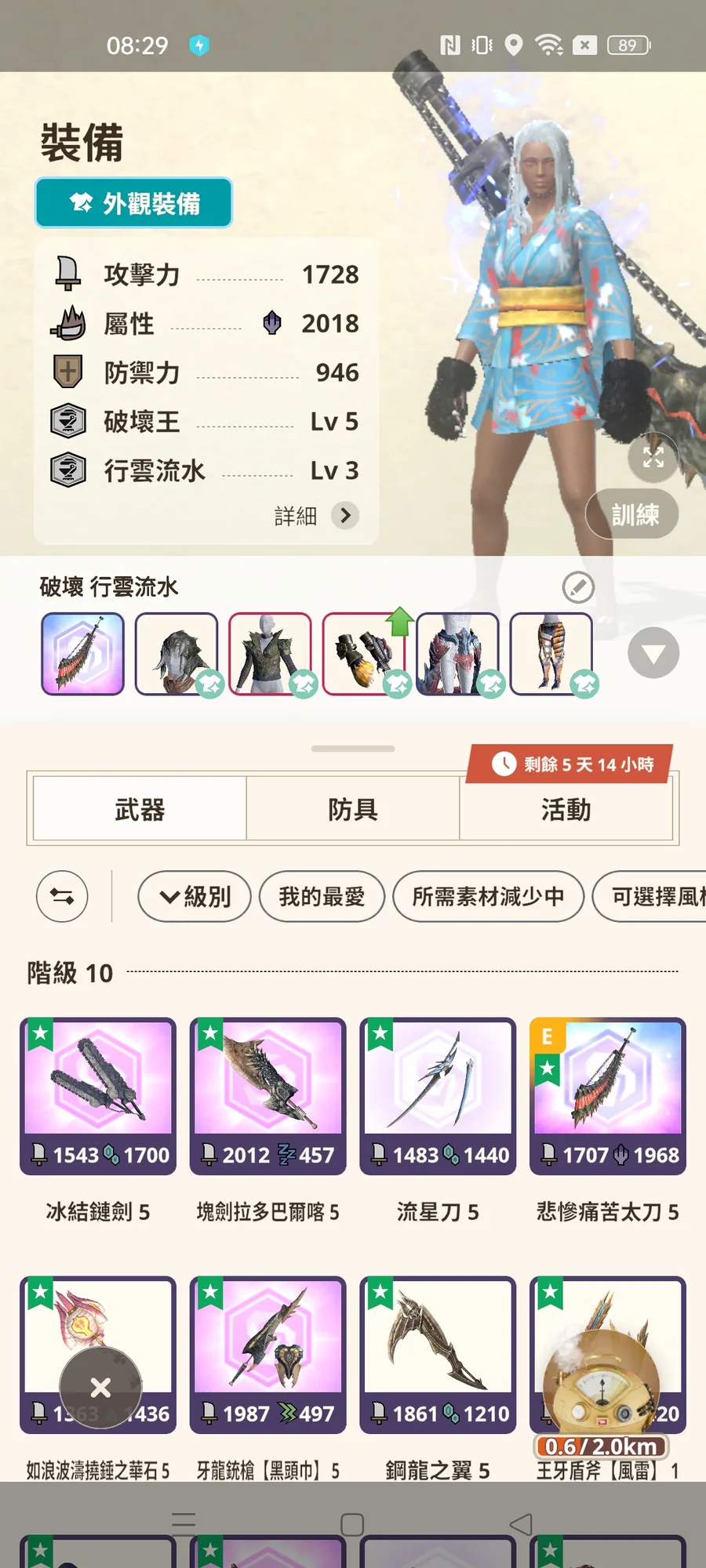Close the equipment screen with the X button
Viewport: 706px width, 1568px height.
[x=100, y=1388]
